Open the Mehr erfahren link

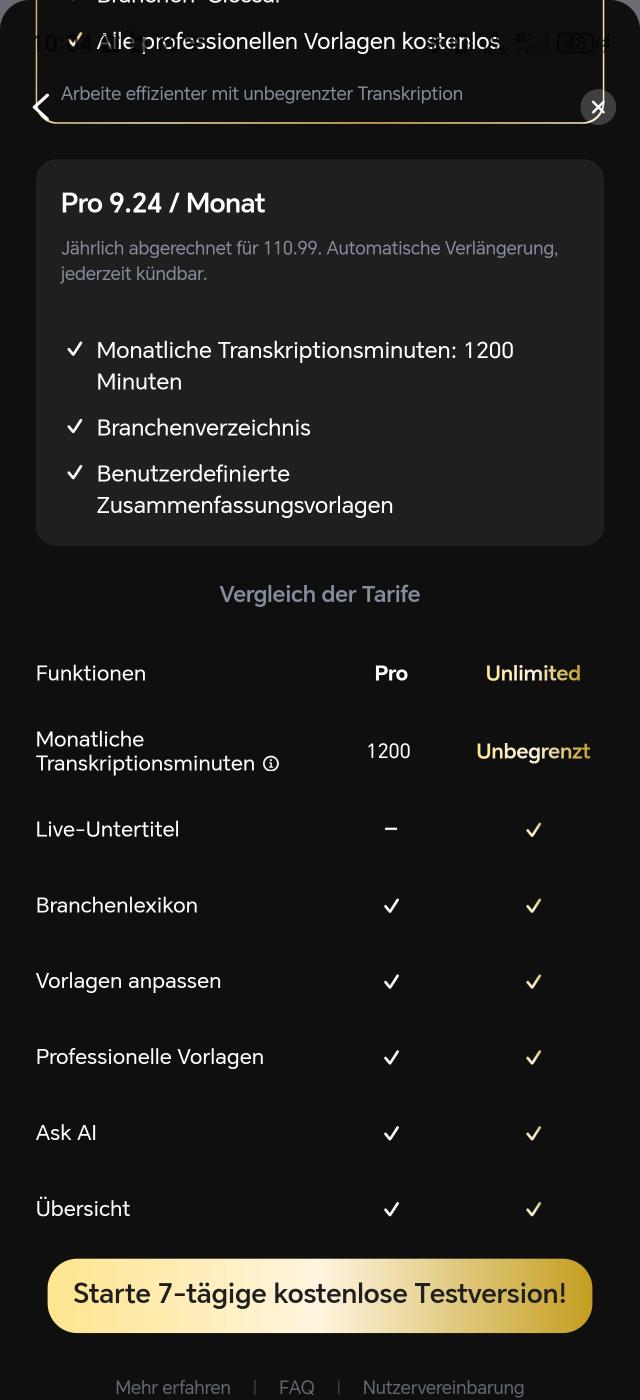pos(173,1387)
